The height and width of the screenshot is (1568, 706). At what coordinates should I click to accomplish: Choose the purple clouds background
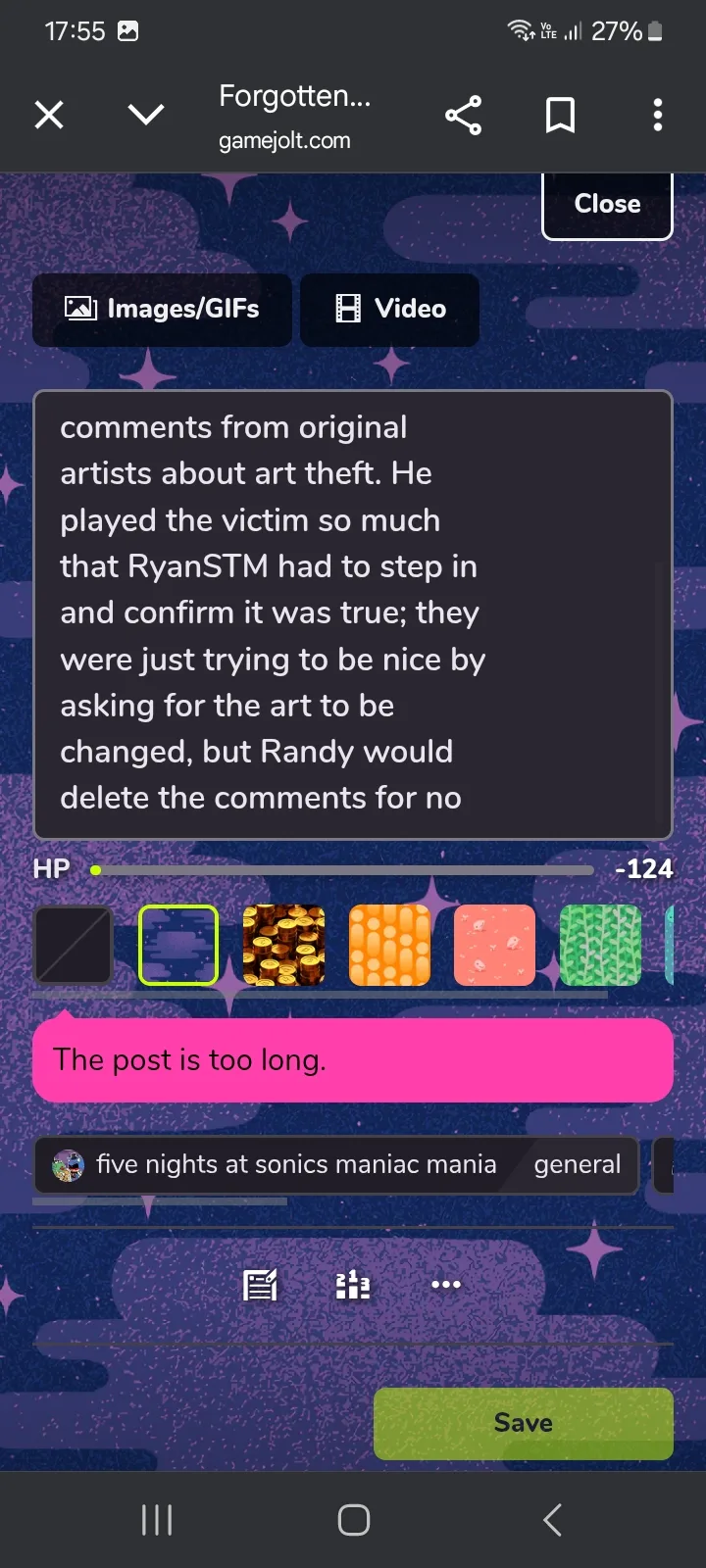pyautogui.click(x=178, y=945)
